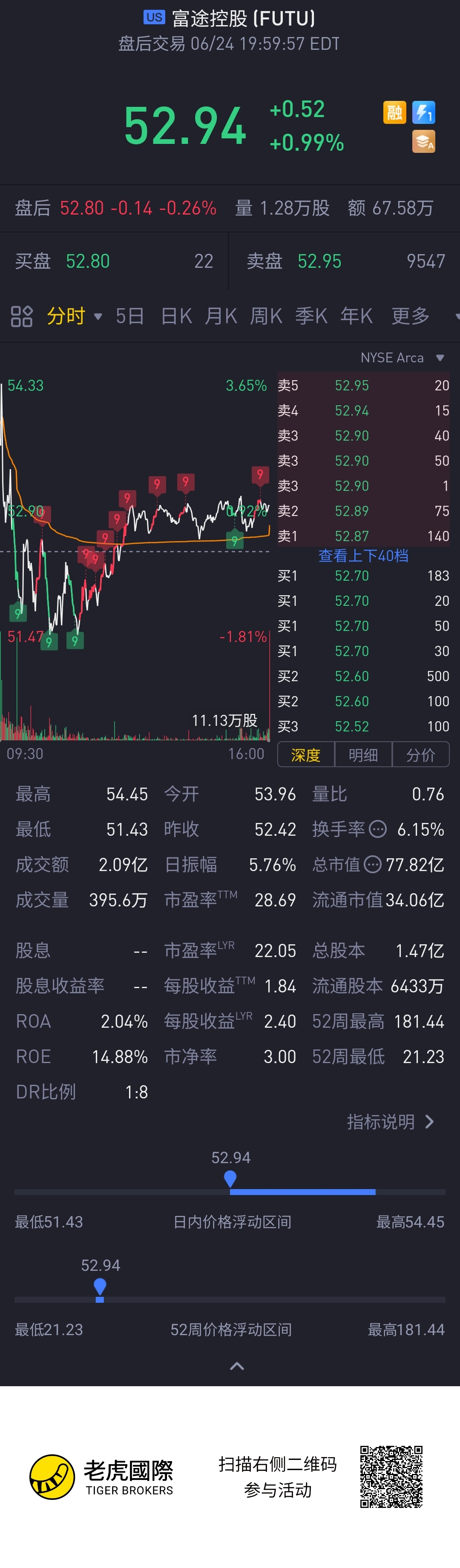Viewport: 460px width, 1568px height.
Task: Switch to 周K chart
Action: click(266, 316)
